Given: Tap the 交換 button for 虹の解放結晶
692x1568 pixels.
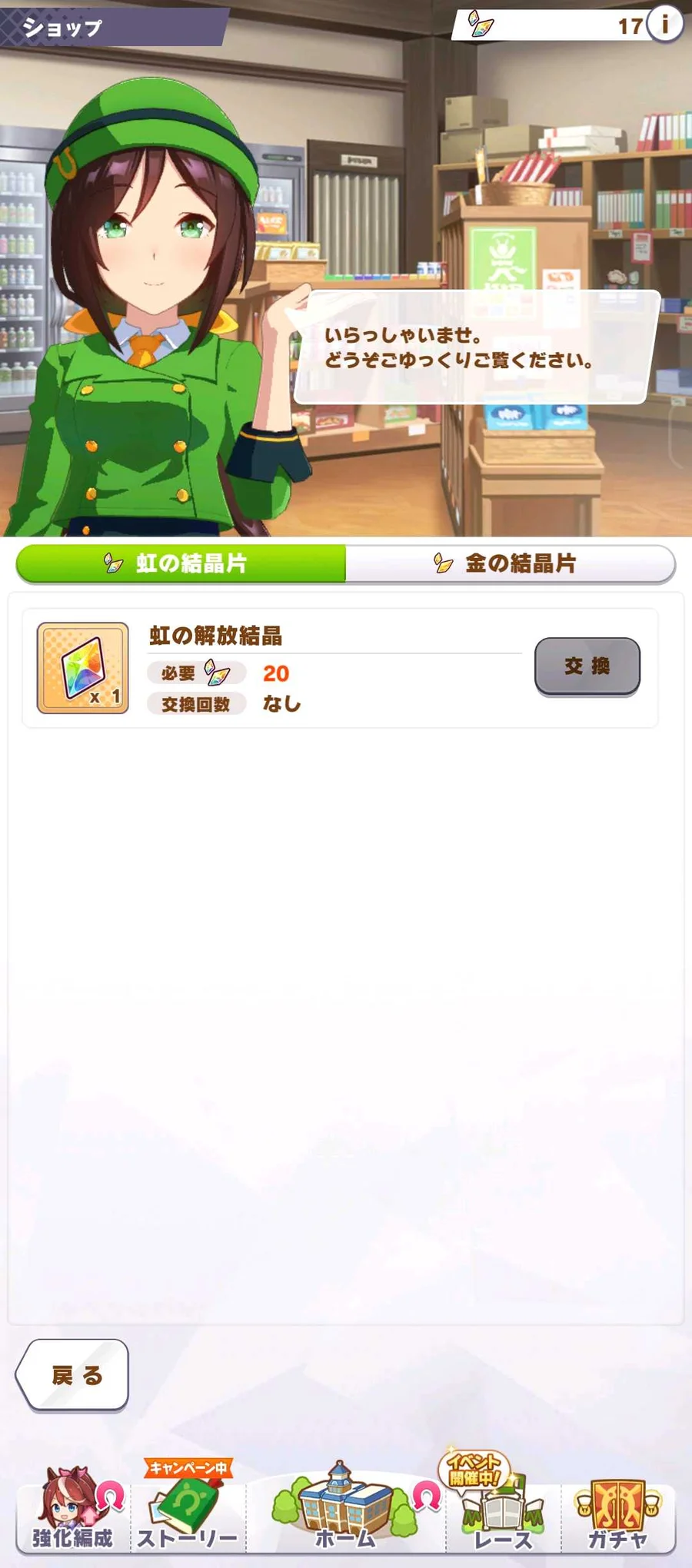Looking at the screenshot, I should 587,666.
